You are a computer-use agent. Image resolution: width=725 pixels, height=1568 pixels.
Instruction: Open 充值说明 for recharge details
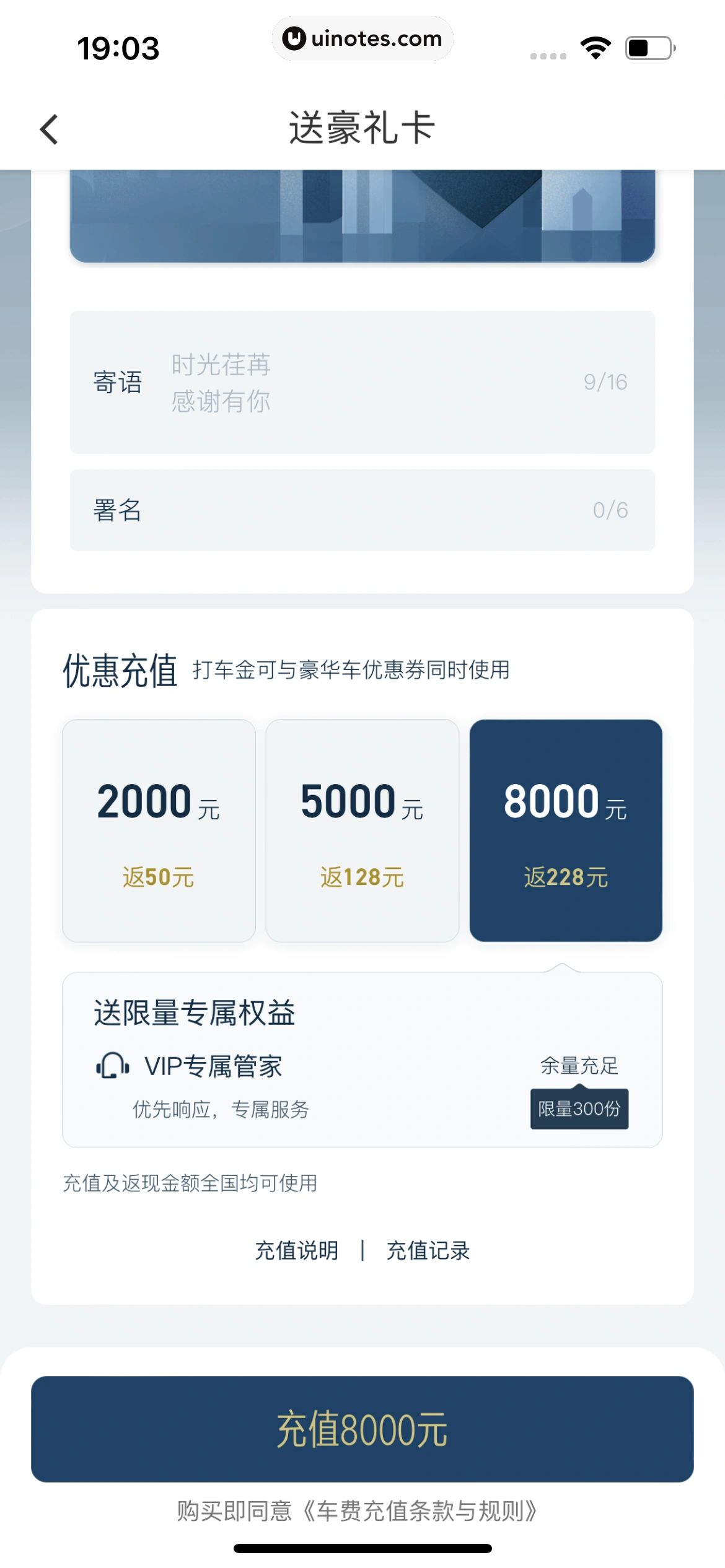[x=296, y=1250]
